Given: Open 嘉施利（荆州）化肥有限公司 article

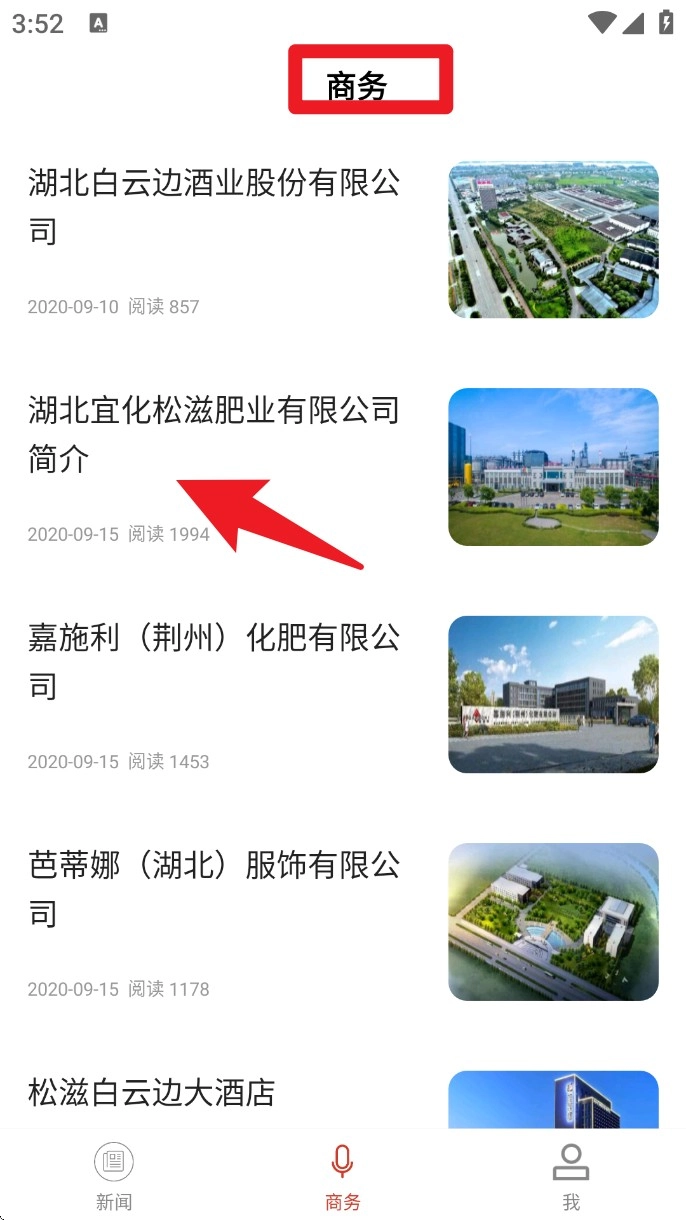Looking at the screenshot, I should point(214,661).
